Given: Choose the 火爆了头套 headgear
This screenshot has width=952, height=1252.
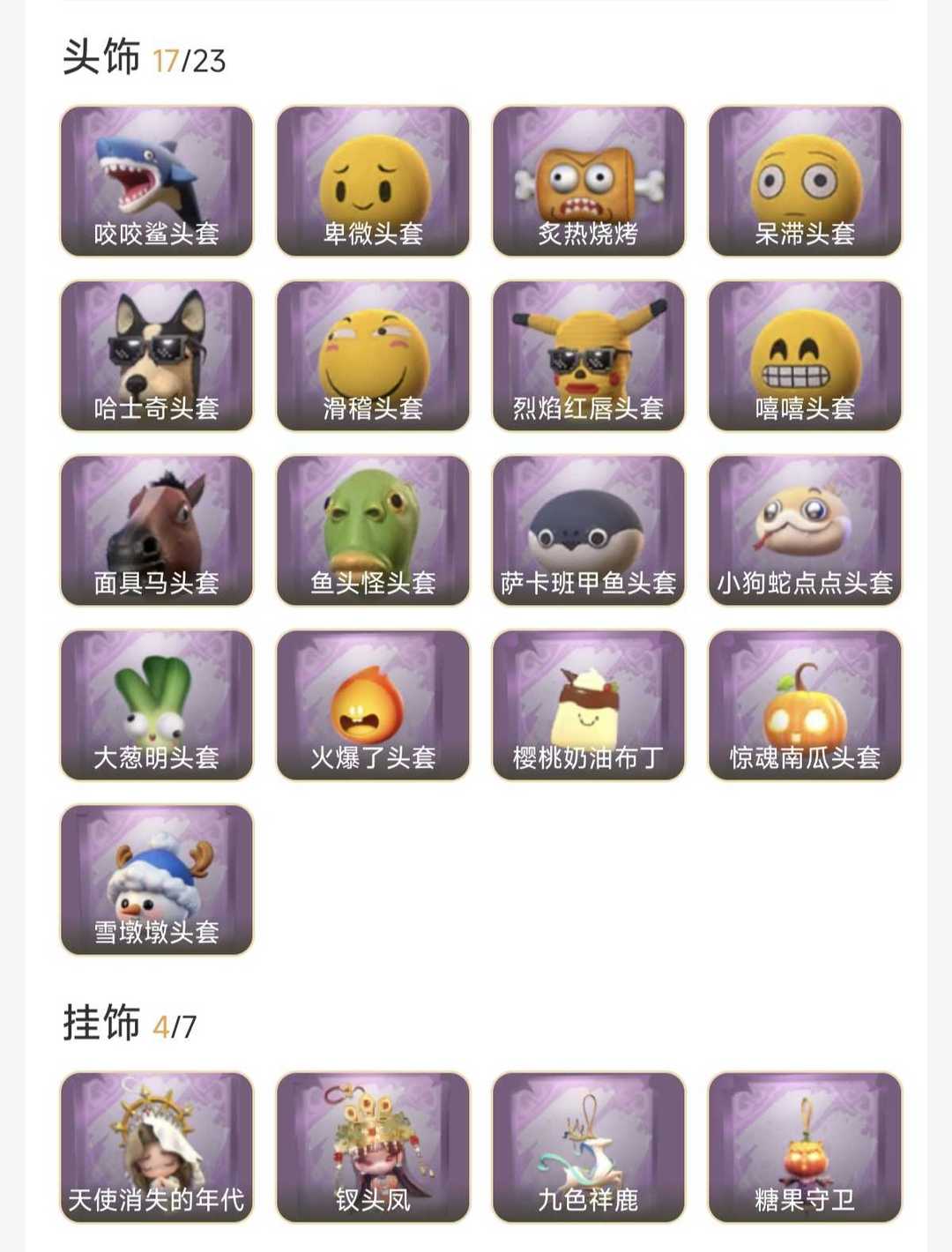Looking at the screenshot, I should [373, 705].
